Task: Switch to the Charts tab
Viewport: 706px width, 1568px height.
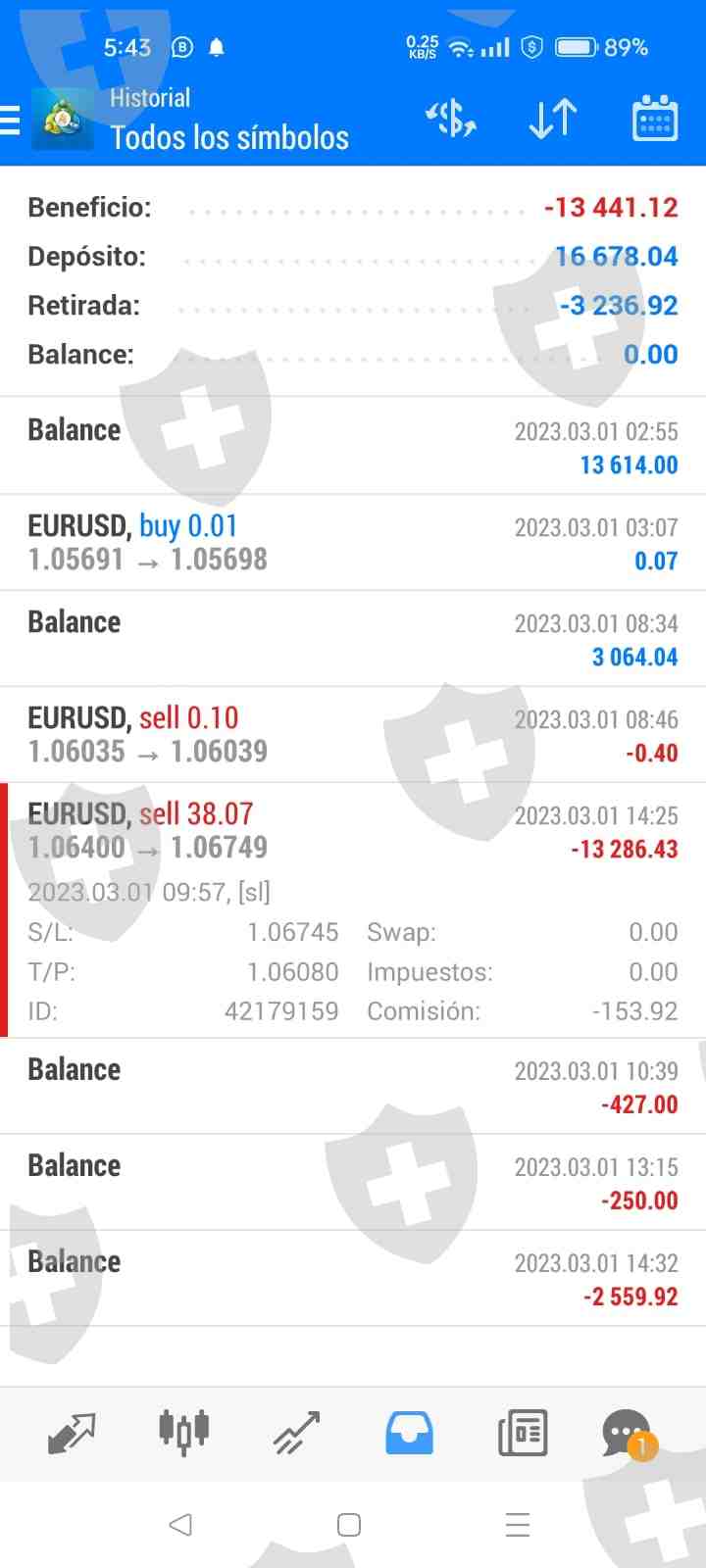Action: (184, 1434)
